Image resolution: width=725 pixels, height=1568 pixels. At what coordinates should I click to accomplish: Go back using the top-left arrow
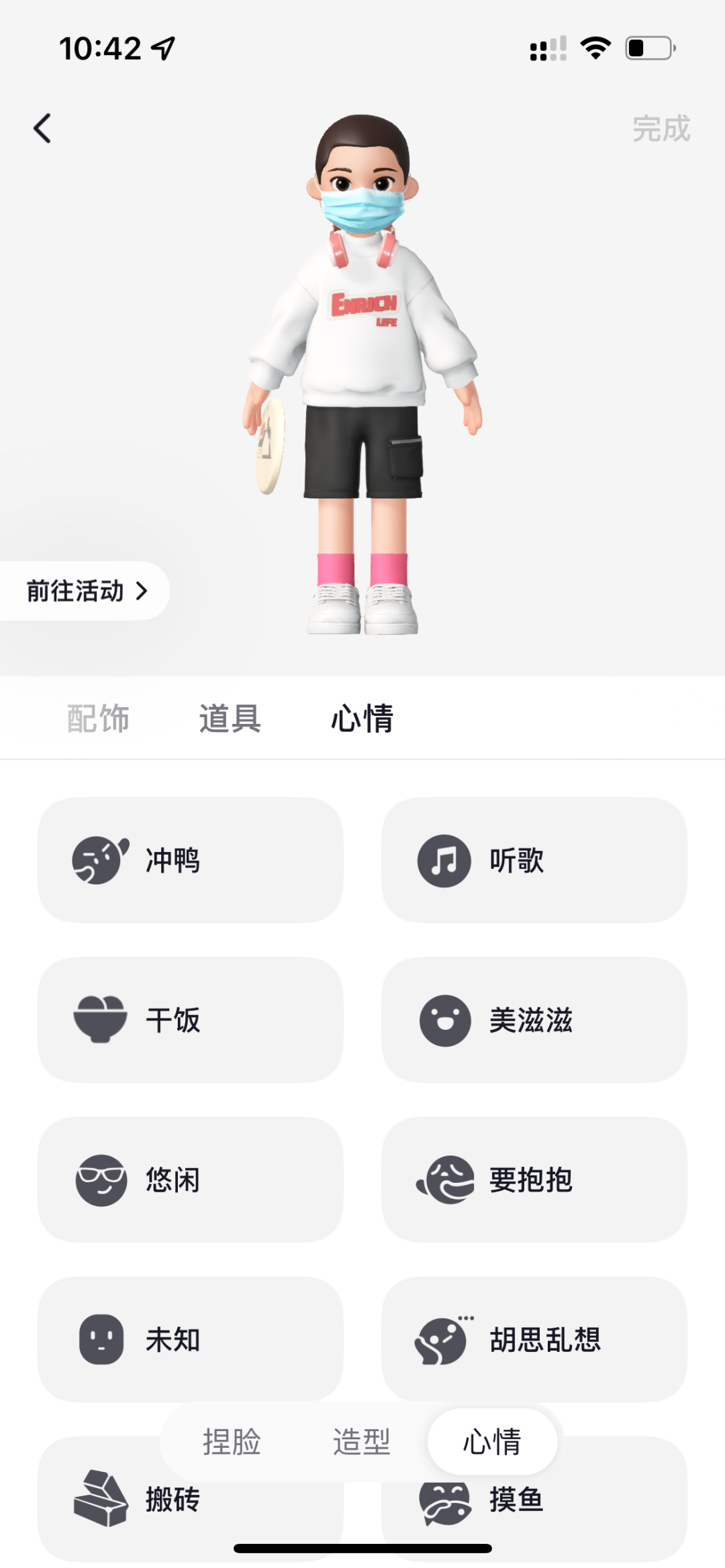42,128
